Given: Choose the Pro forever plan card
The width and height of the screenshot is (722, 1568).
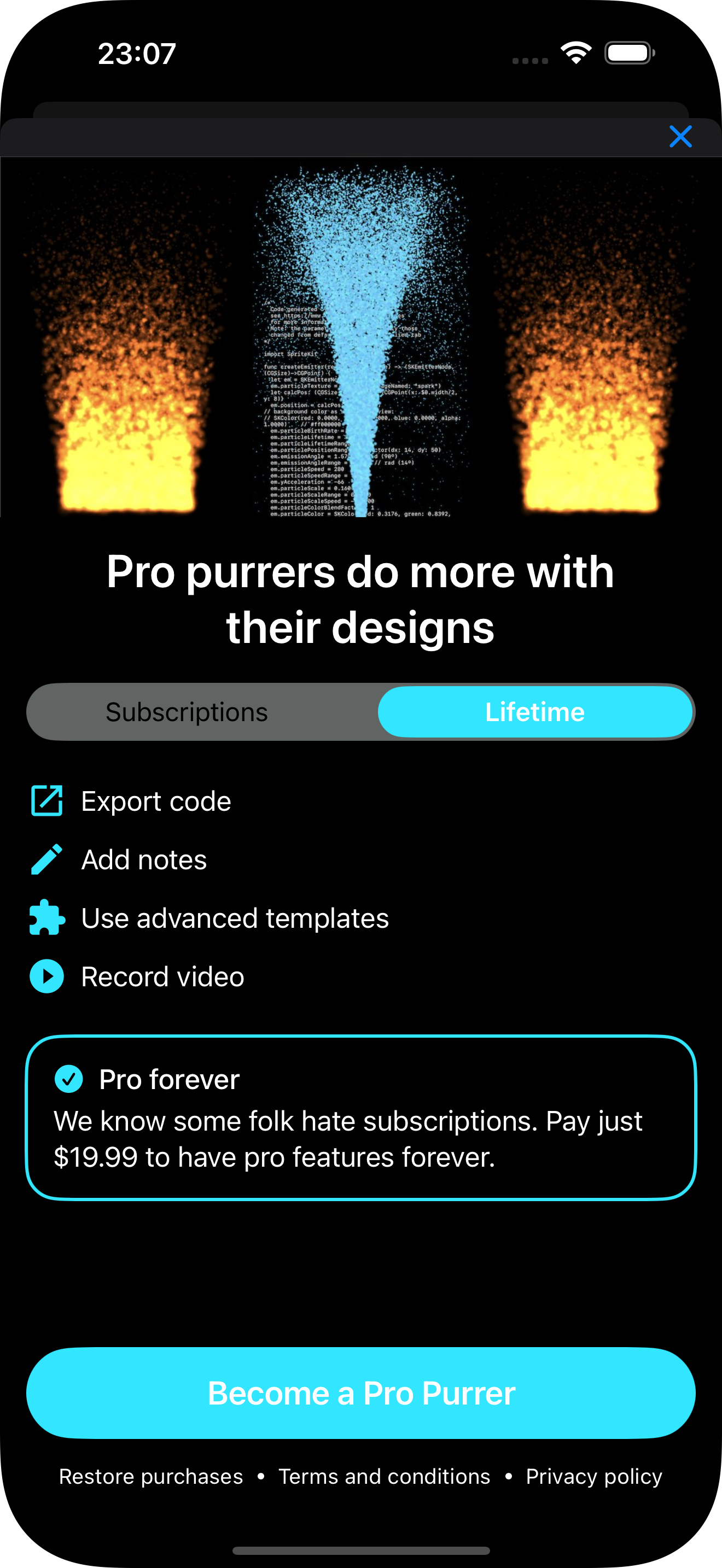Looking at the screenshot, I should (360, 1118).
